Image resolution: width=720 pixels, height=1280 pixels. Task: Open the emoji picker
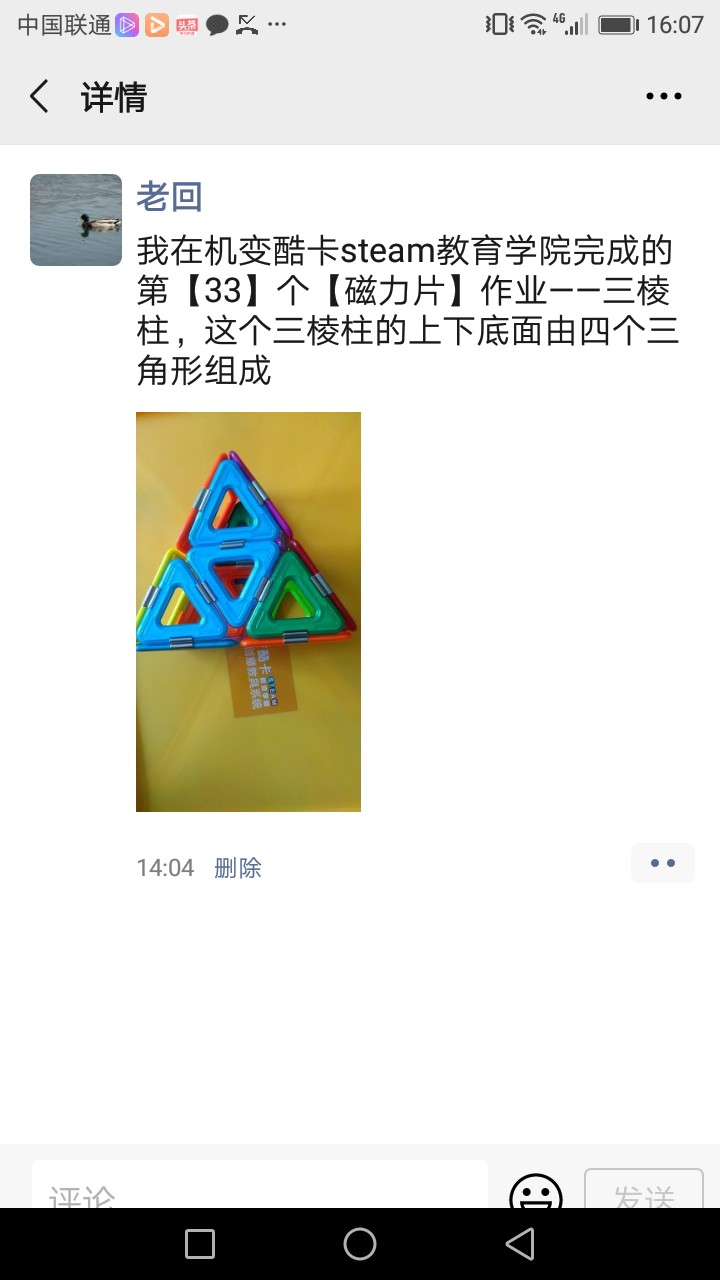[x=536, y=1193]
